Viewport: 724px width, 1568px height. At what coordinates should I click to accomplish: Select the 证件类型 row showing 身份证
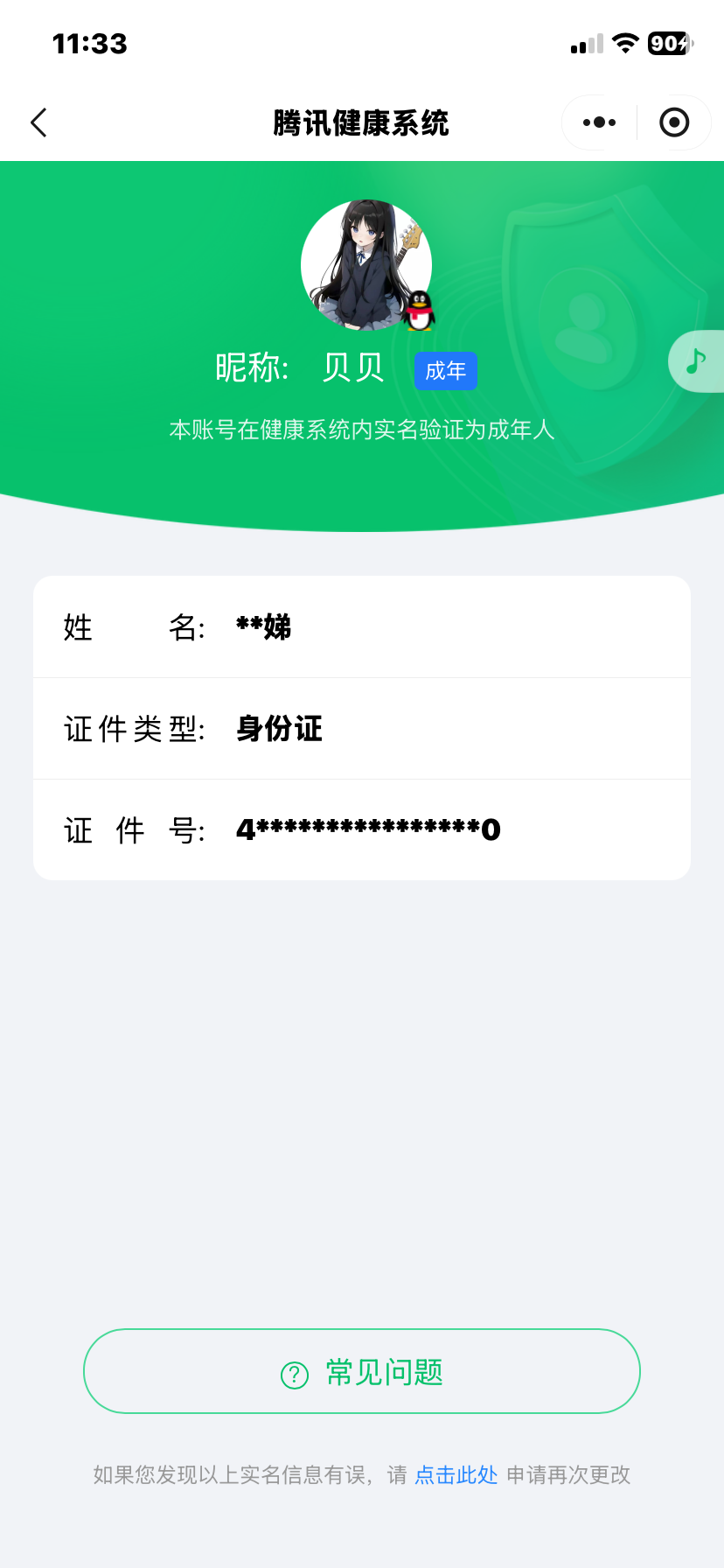click(362, 728)
